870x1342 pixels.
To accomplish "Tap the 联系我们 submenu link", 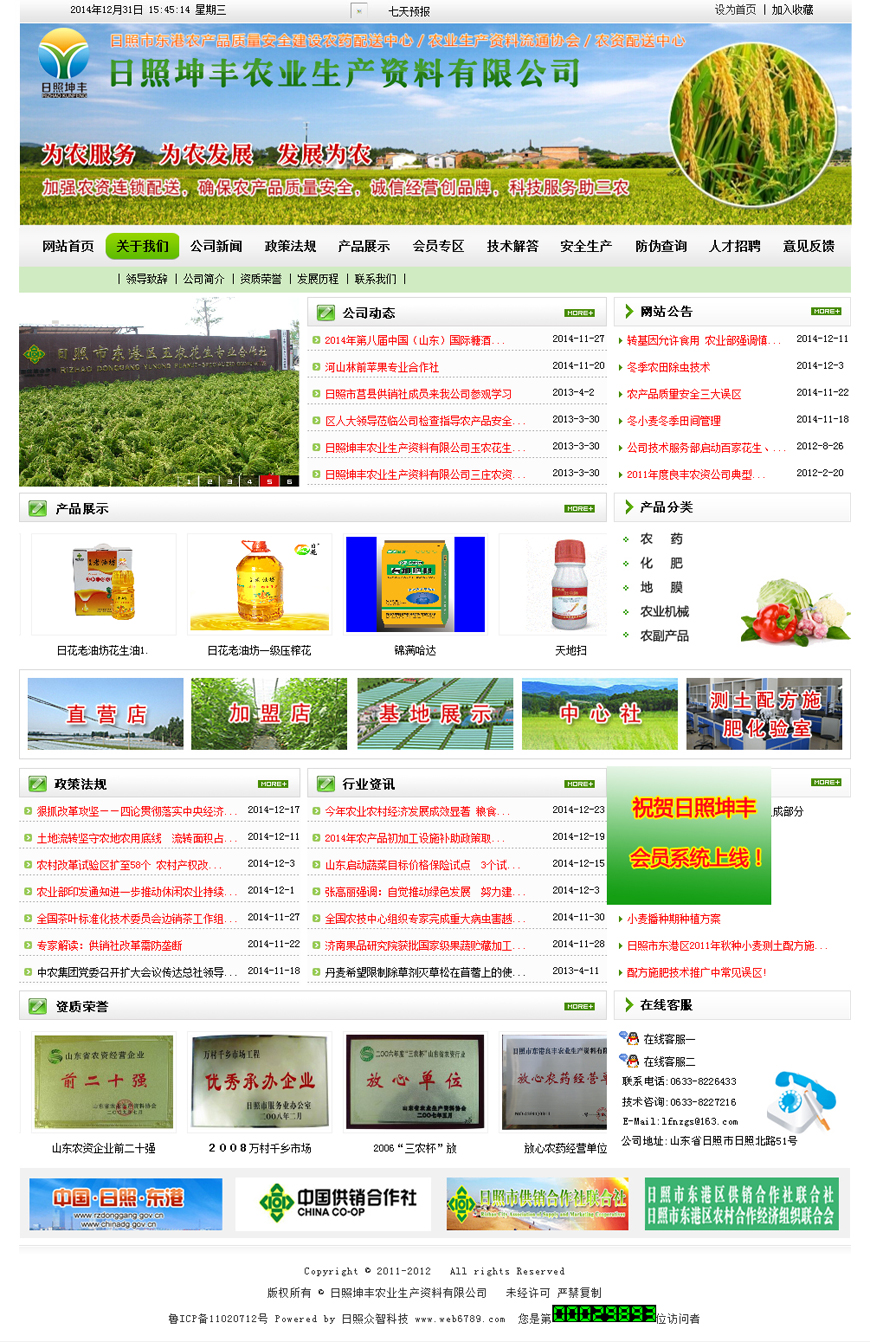I will pyautogui.click(x=375, y=279).
